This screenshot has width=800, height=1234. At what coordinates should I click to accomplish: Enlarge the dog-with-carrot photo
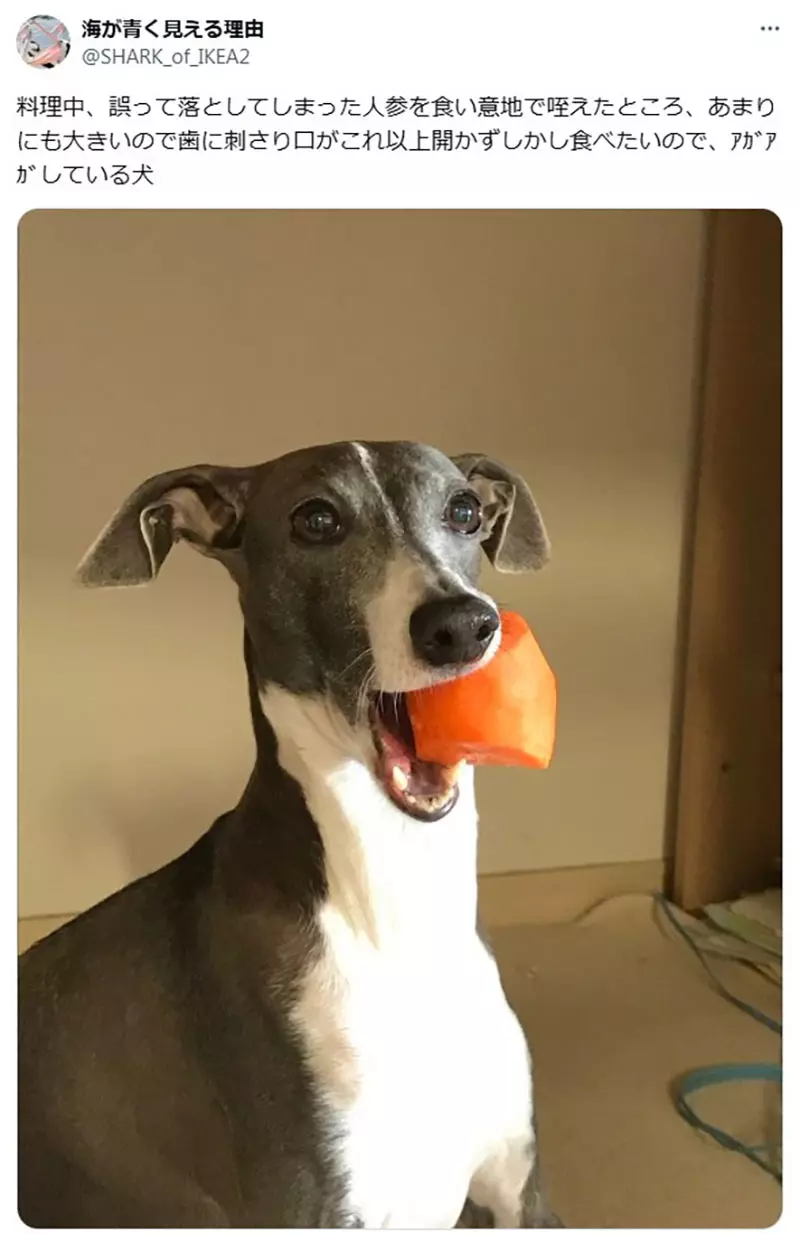click(x=400, y=718)
